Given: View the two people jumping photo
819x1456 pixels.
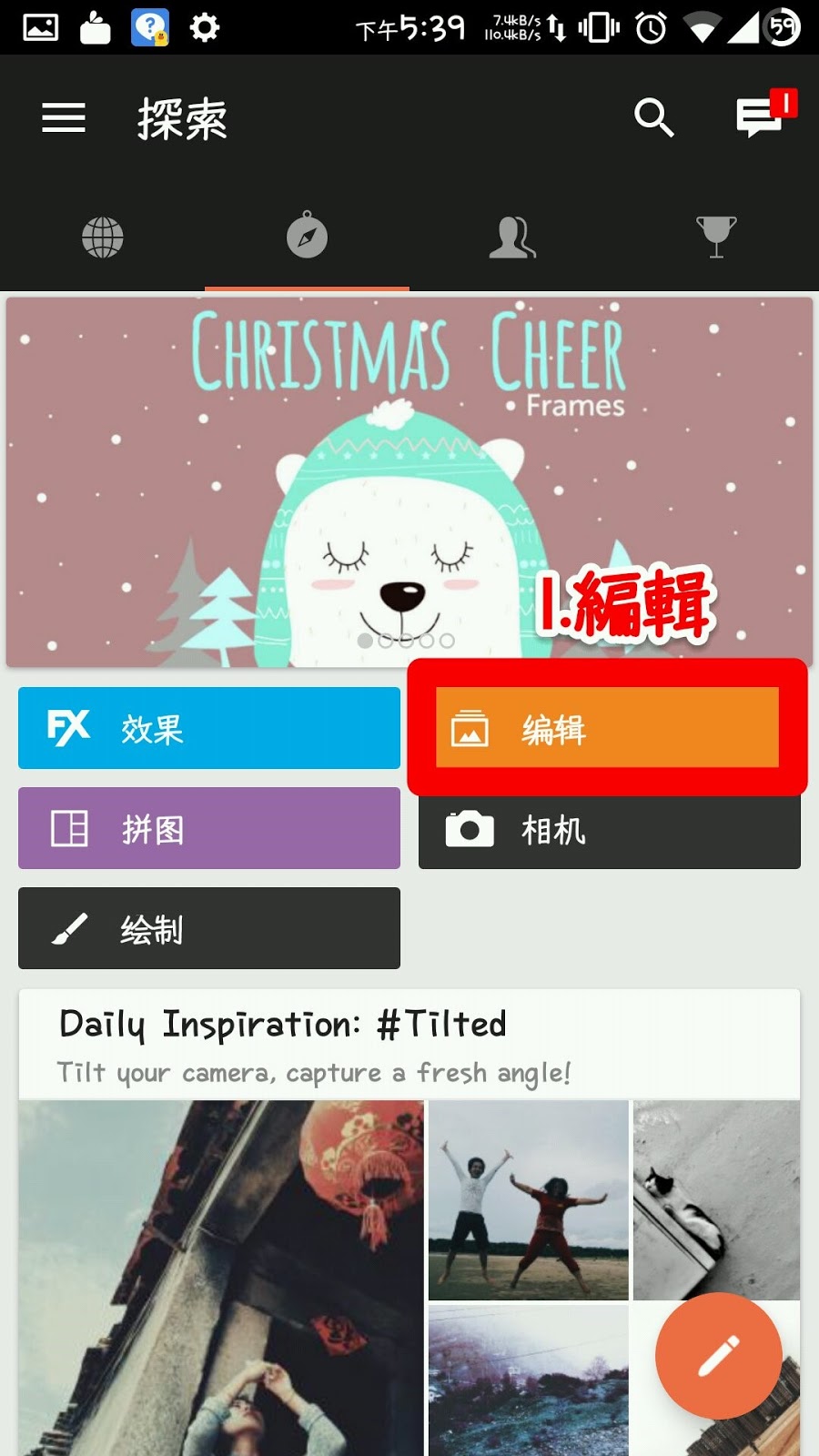Looking at the screenshot, I should click(x=529, y=1199).
